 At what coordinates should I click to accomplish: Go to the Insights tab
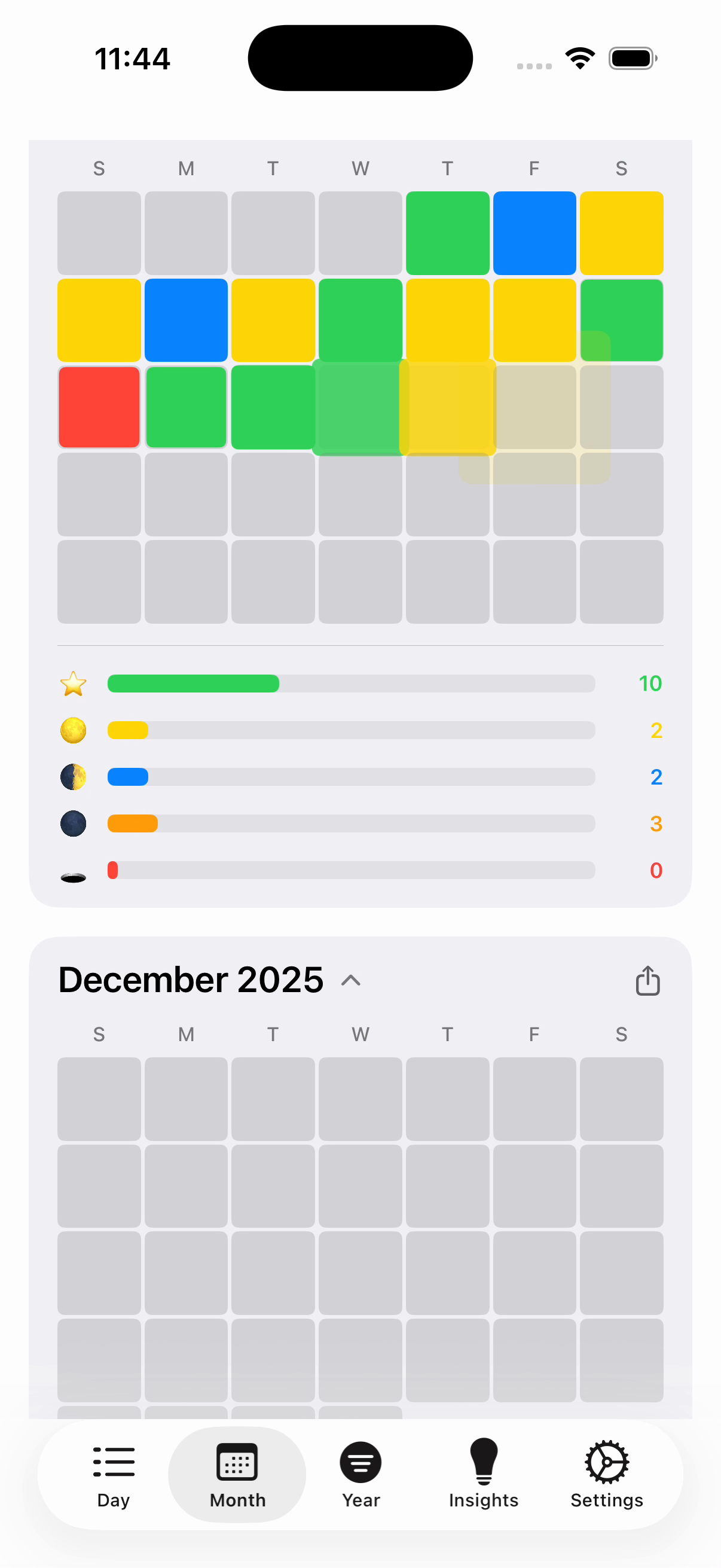coord(484,1474)
